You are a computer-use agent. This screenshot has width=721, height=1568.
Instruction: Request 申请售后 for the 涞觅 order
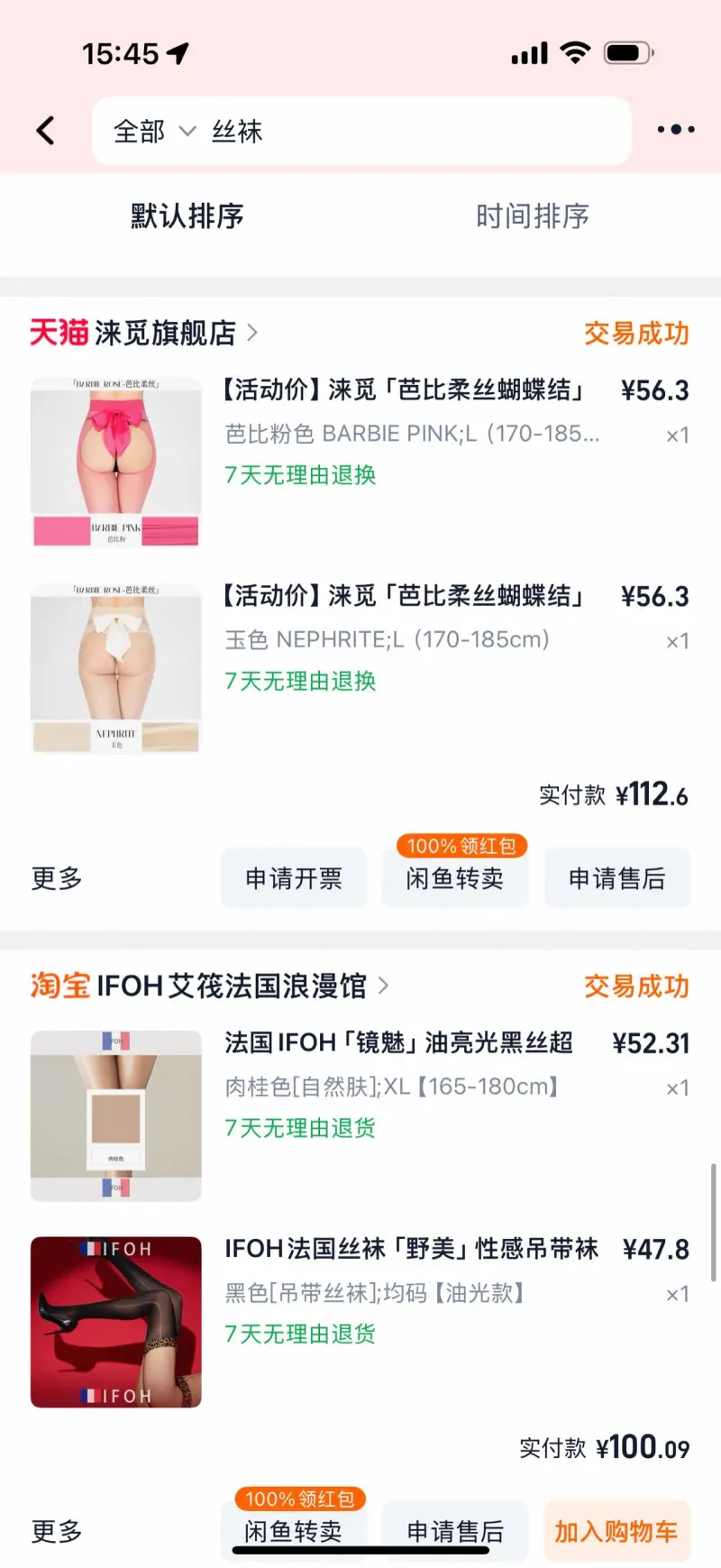tap(617, 878)
